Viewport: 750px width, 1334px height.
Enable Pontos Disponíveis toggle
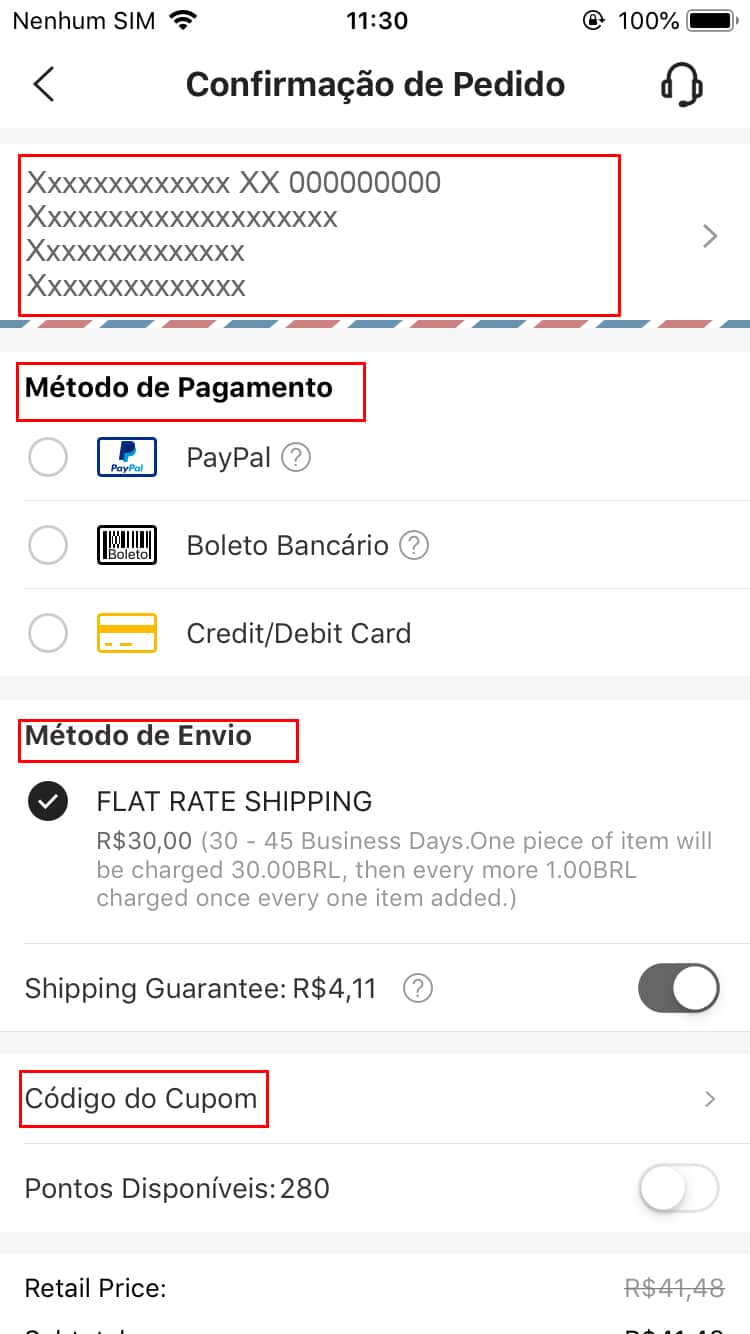(678, 1189)
